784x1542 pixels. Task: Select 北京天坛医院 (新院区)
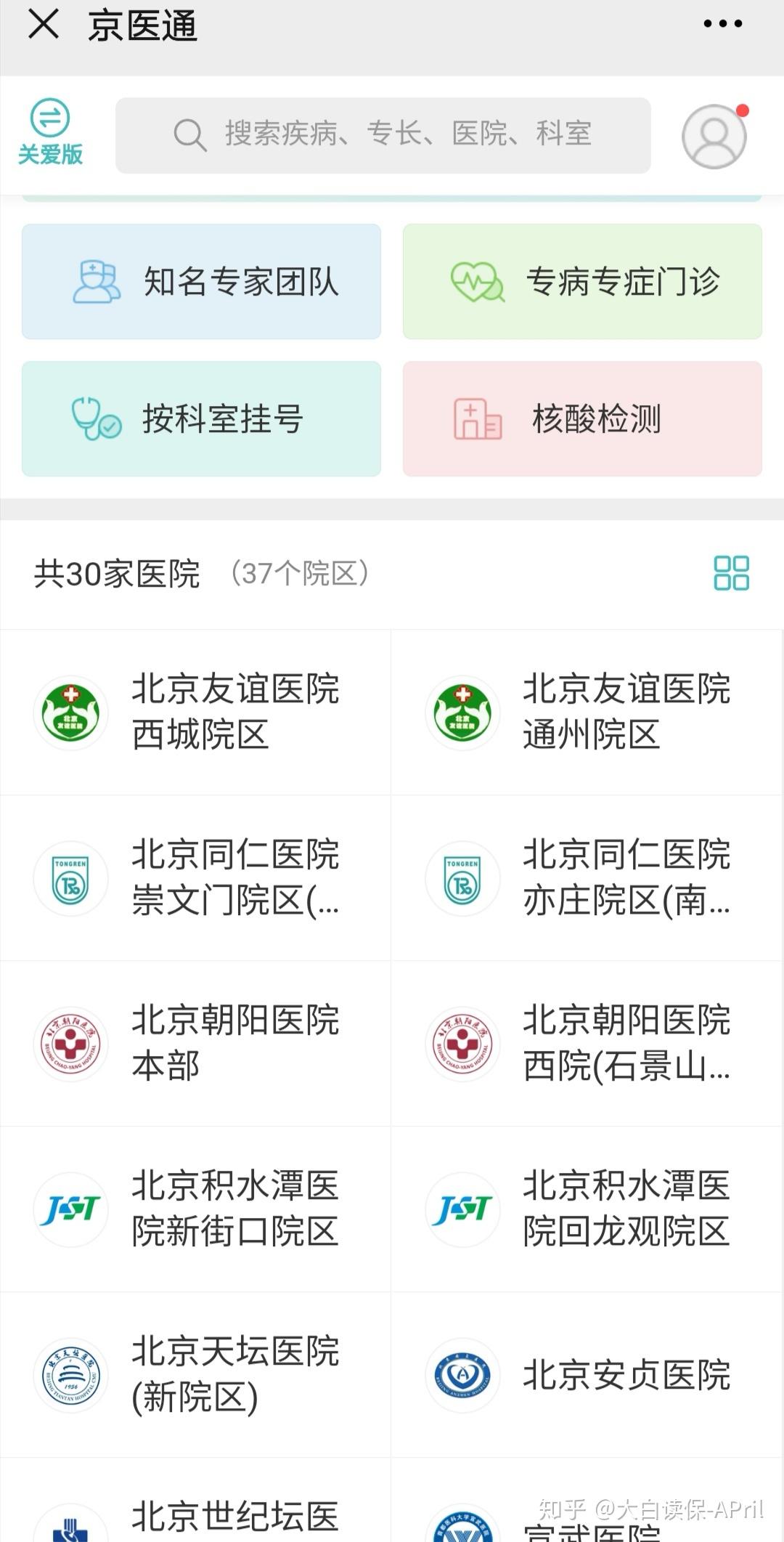tap(196, 1375)
